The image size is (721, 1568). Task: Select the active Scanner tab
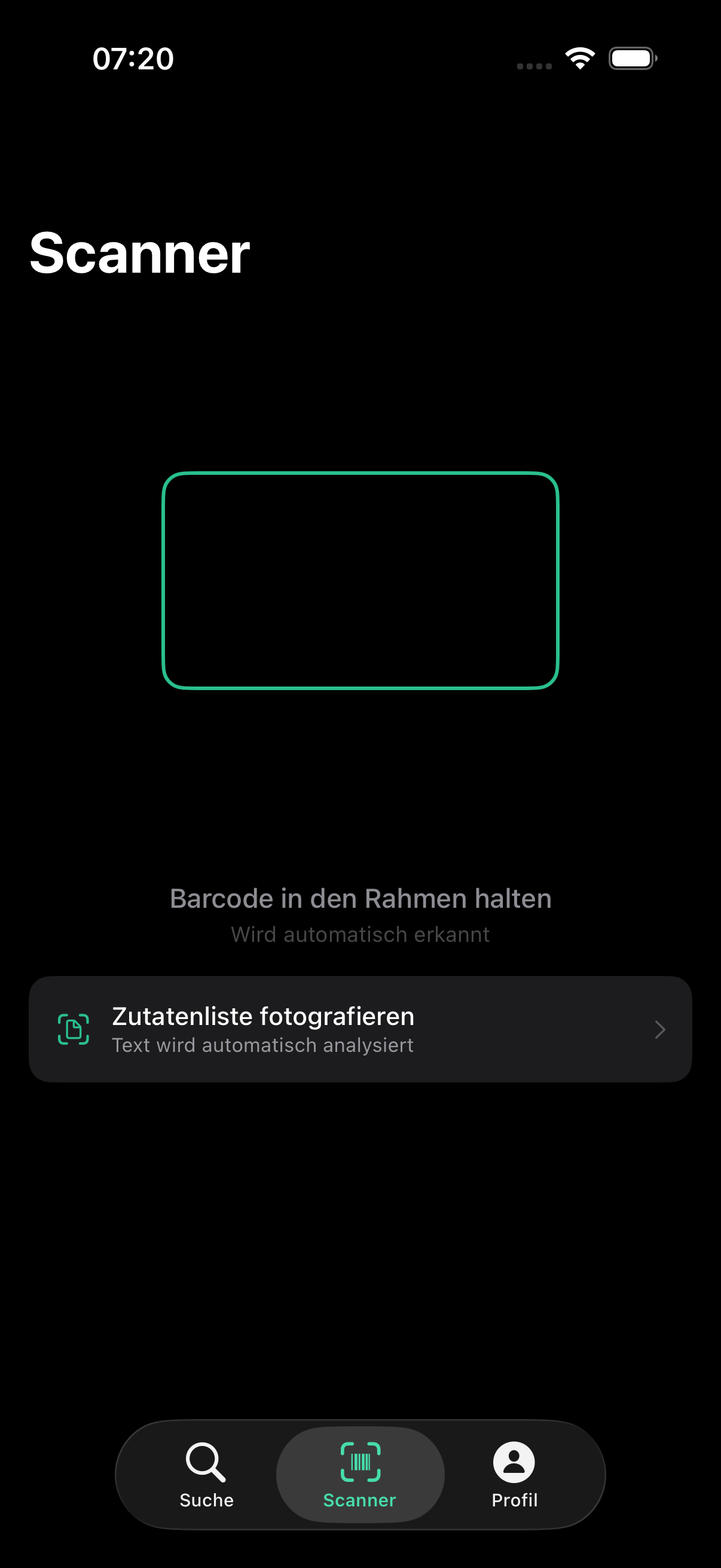[359, 1479]
